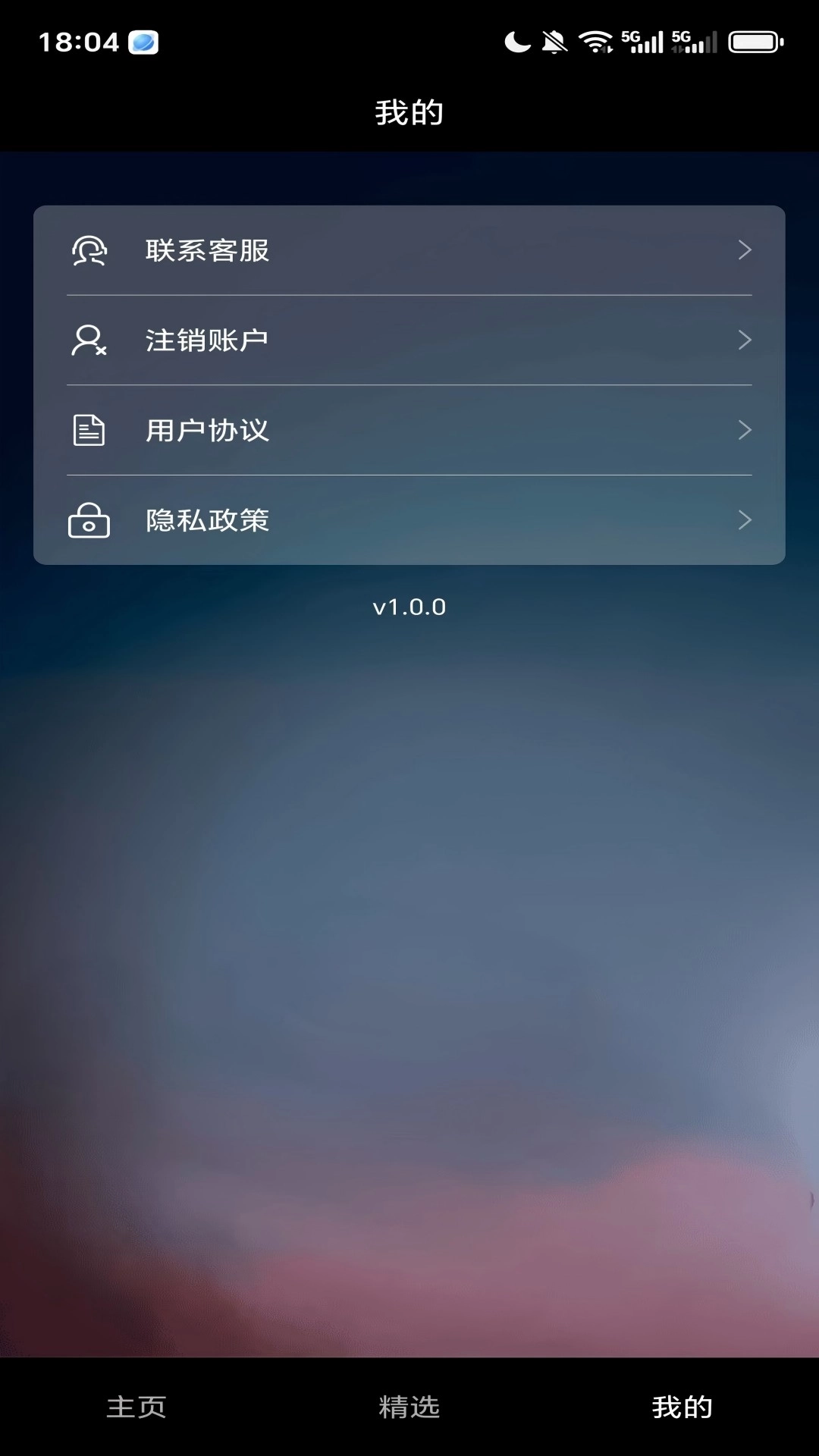The image size is (819, 1456).
Task: Click the v1.0.0 version label
Action: click(409, 607)
